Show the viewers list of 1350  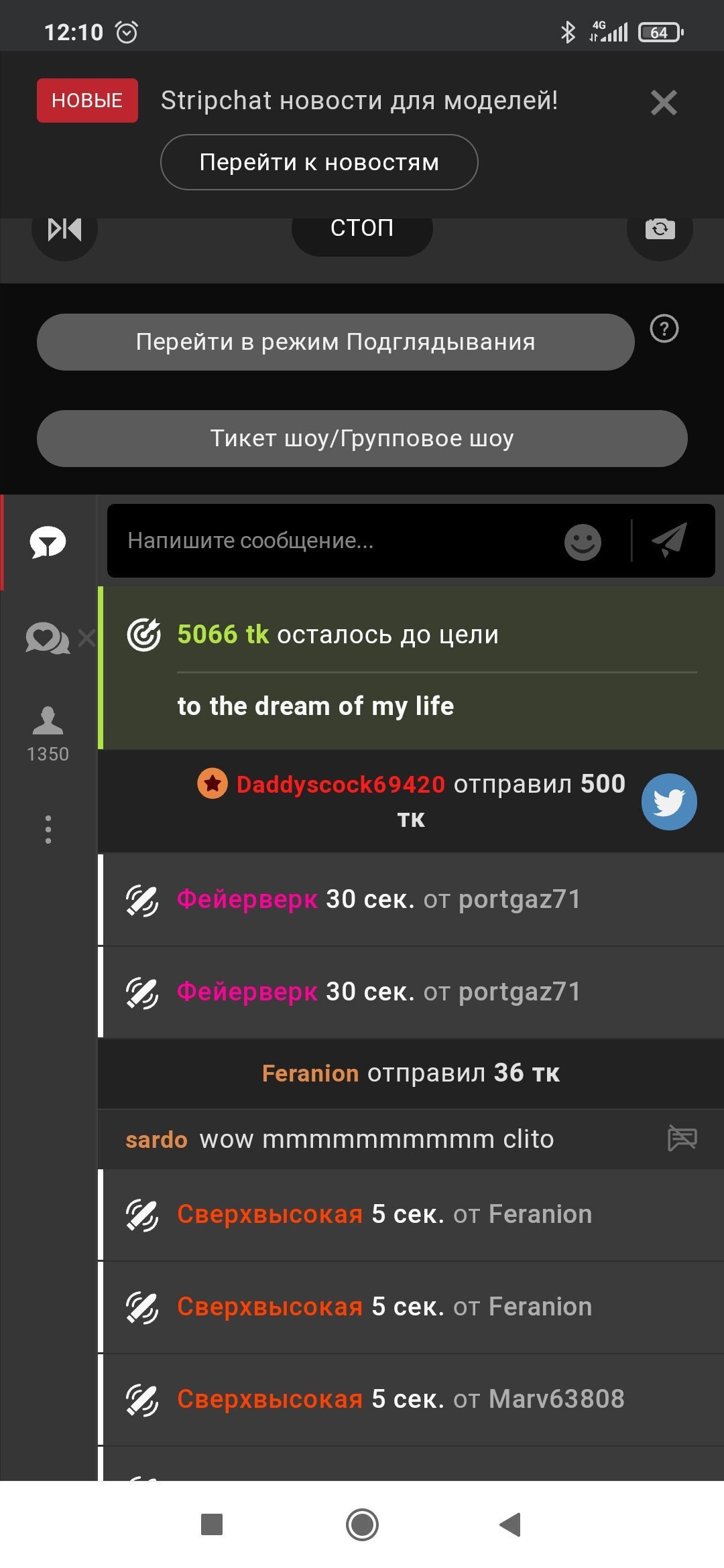[48, 734]
